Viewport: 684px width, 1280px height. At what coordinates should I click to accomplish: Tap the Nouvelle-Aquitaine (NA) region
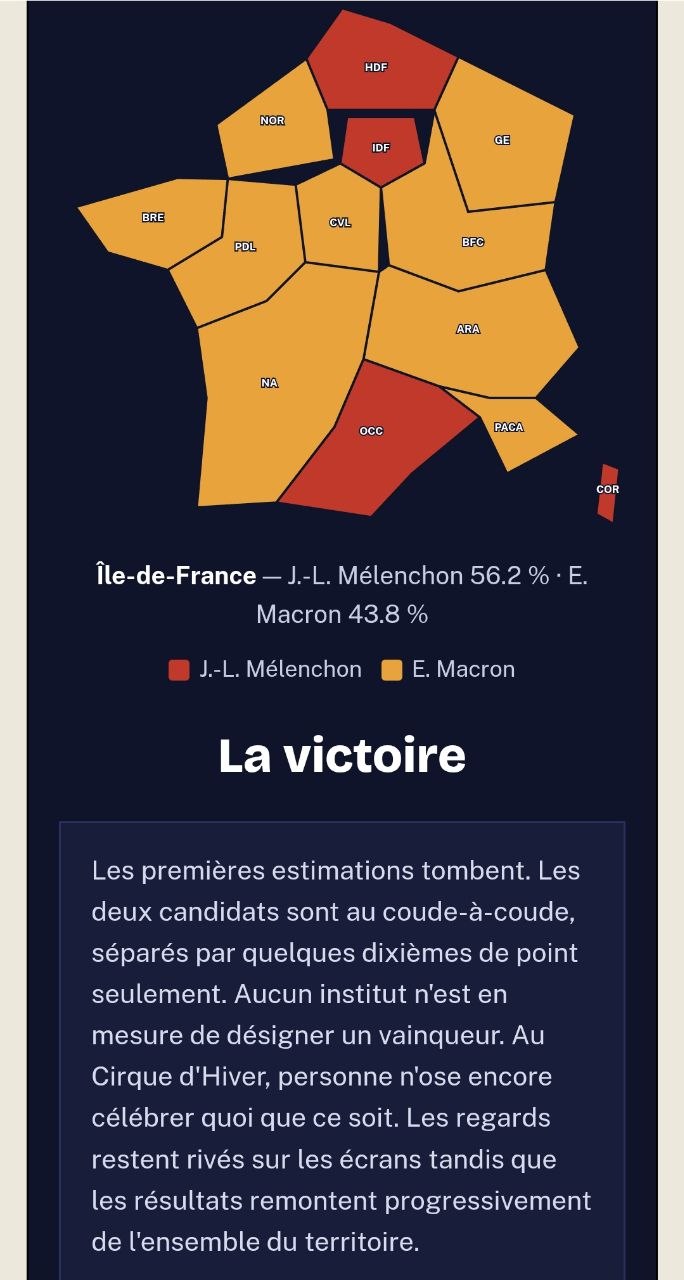tap(270, 385)
